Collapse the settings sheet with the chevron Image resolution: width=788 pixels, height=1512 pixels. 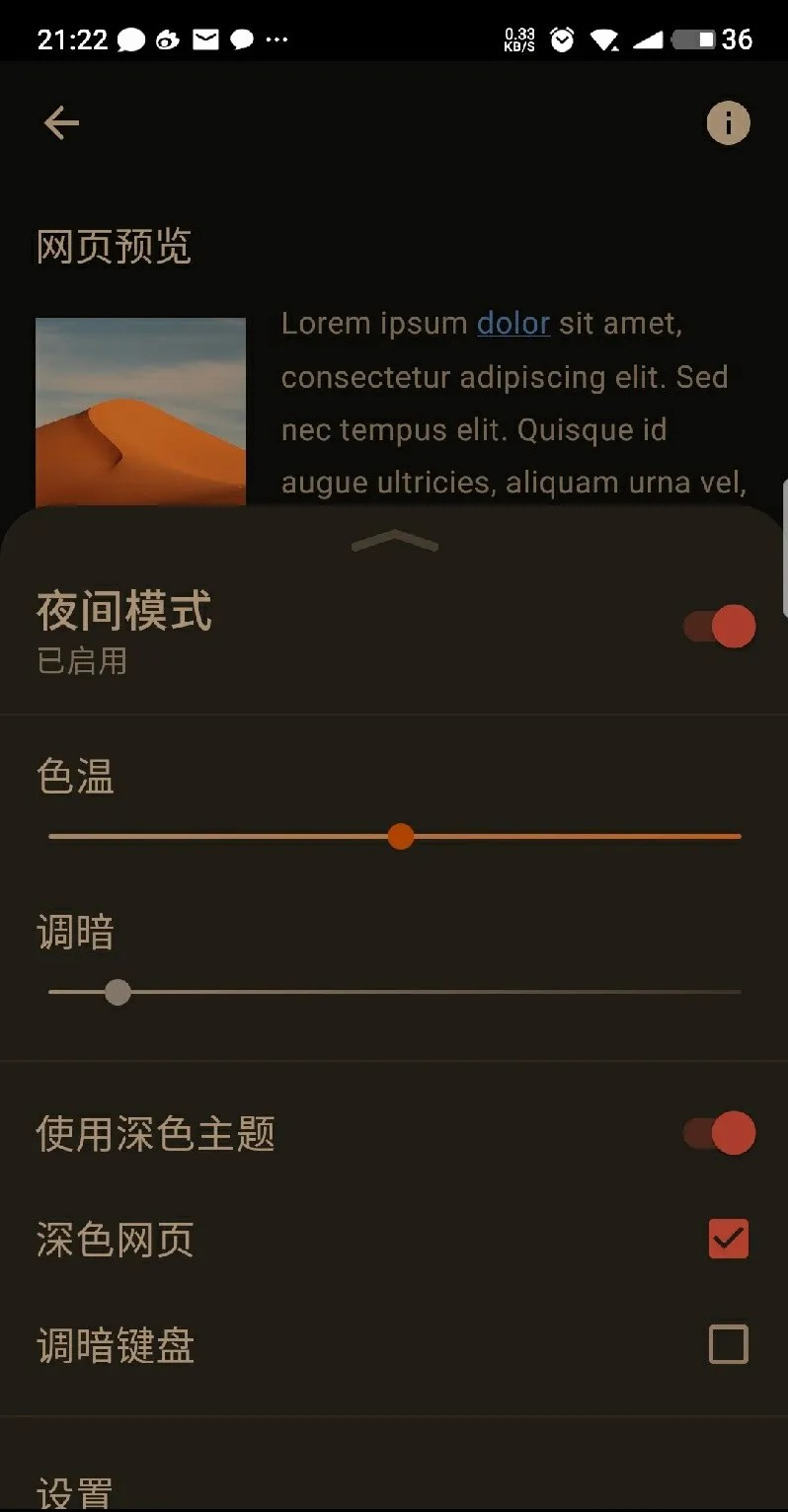pyautogui.click(x=394, y=541)
